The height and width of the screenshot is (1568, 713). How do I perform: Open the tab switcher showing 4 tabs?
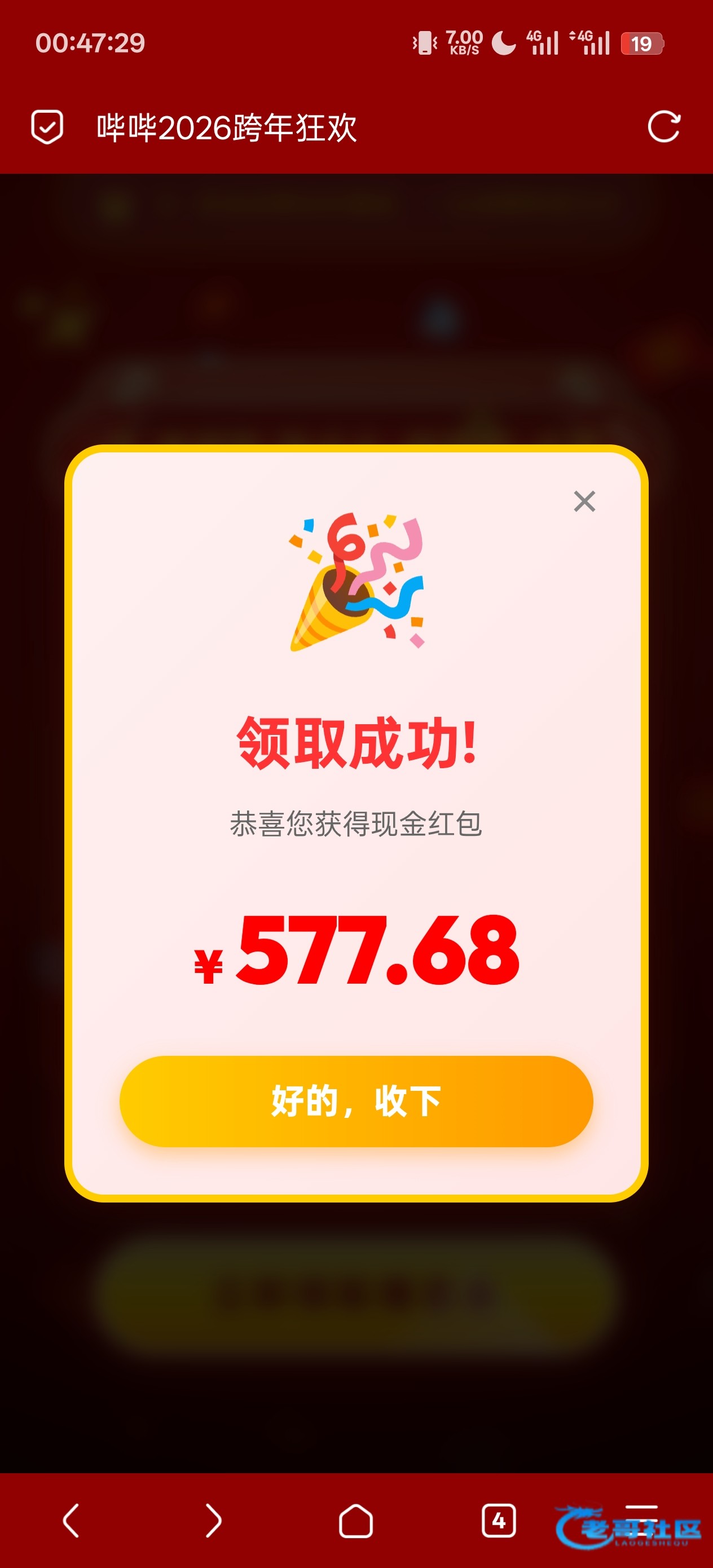pyautogui.click(x=498, y=1521)
